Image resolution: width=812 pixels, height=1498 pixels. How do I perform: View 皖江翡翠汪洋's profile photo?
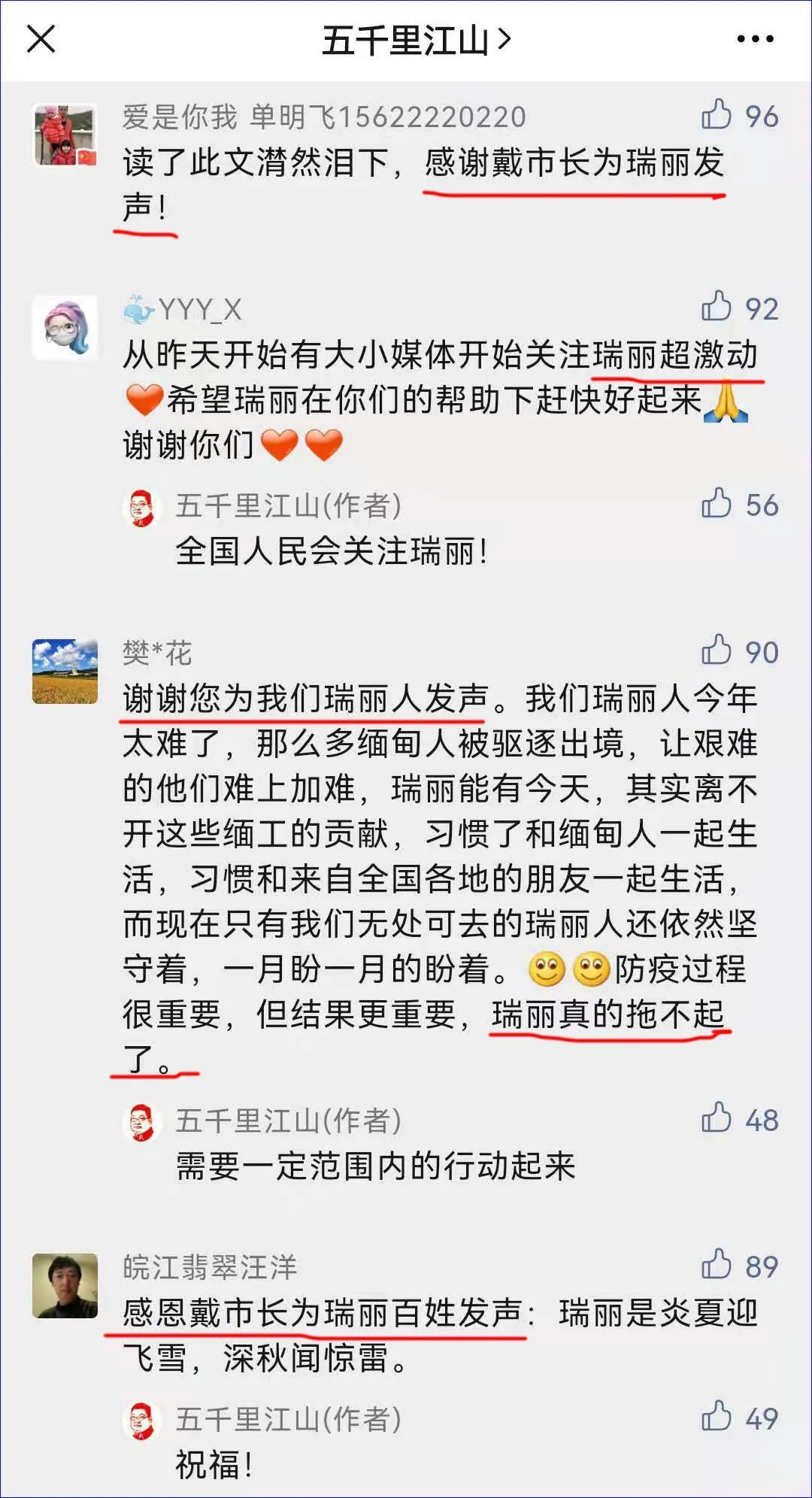[65, 1286]
